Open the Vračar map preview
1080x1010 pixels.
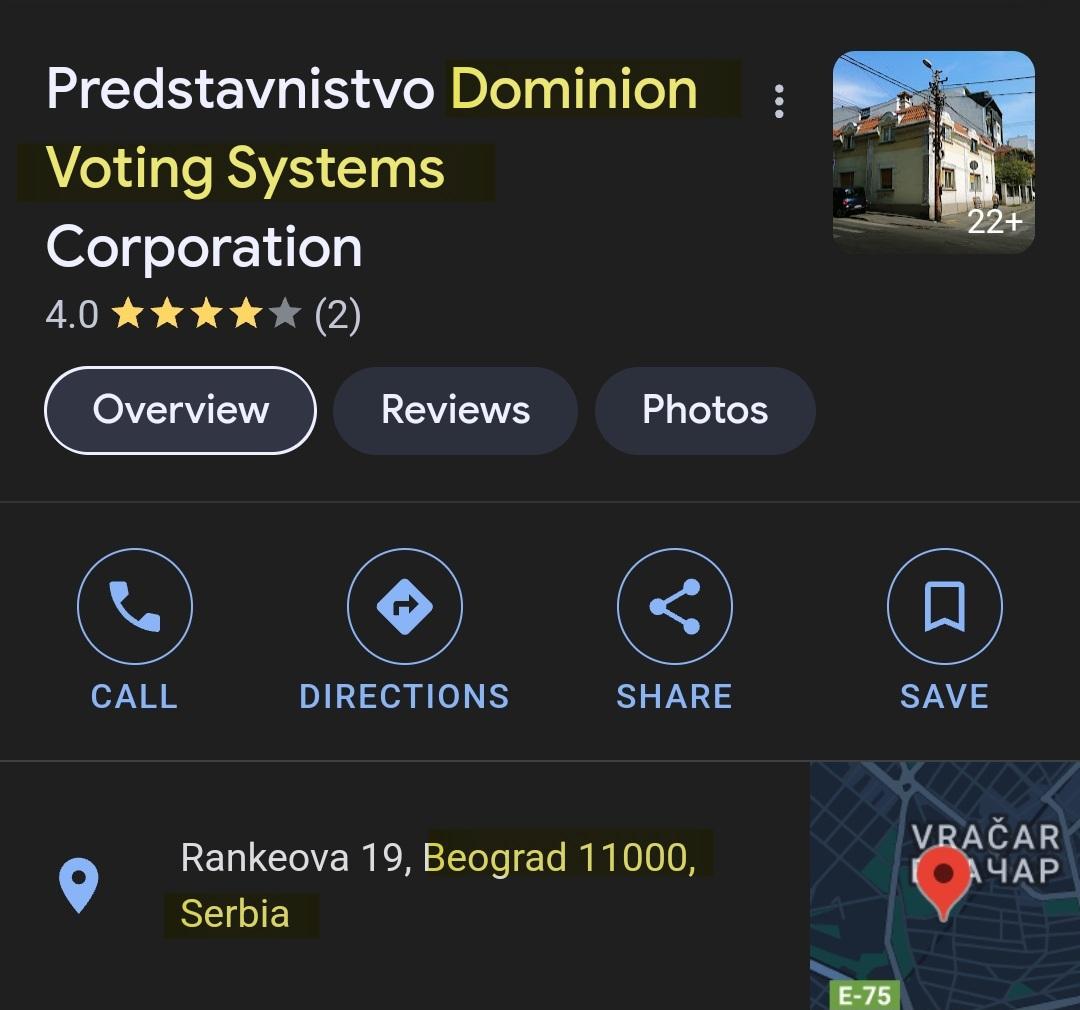944,885
